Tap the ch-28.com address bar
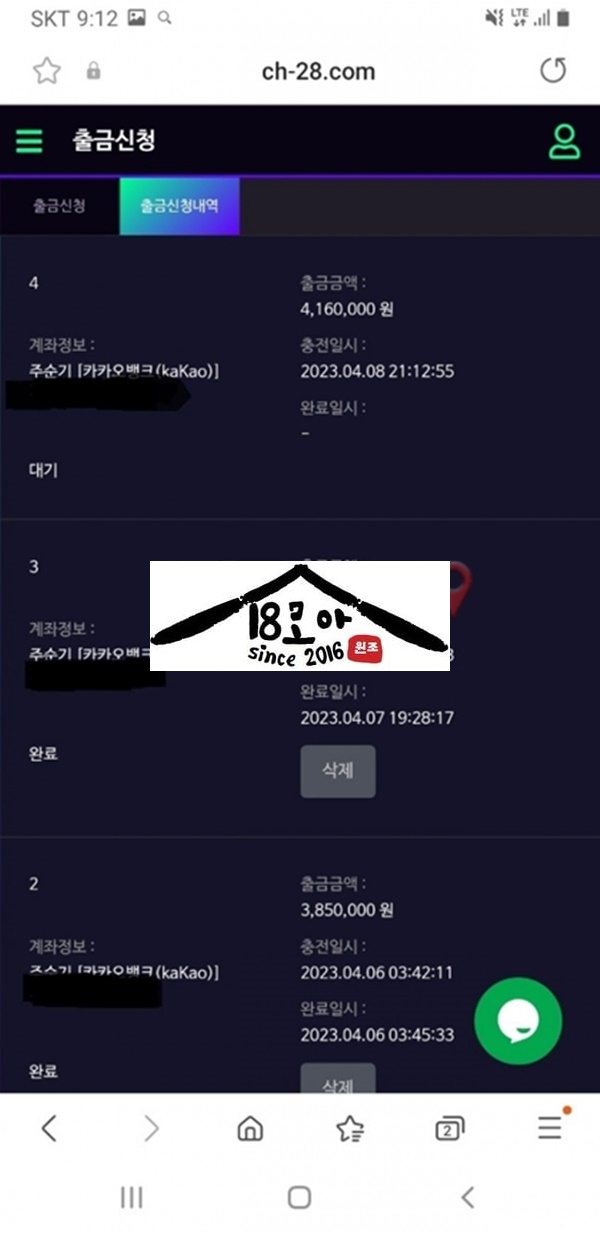This screenshot has width=600, height=1233. point(318,71)
